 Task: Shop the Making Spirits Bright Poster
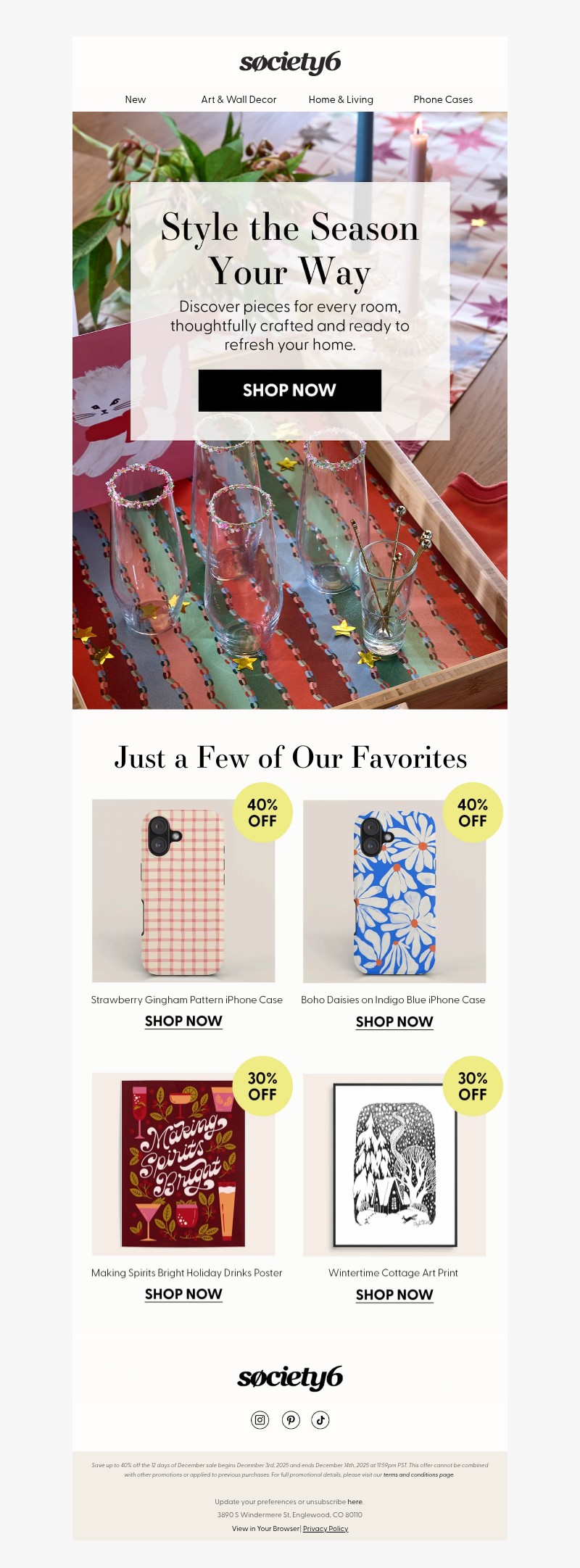(183, 1294)
